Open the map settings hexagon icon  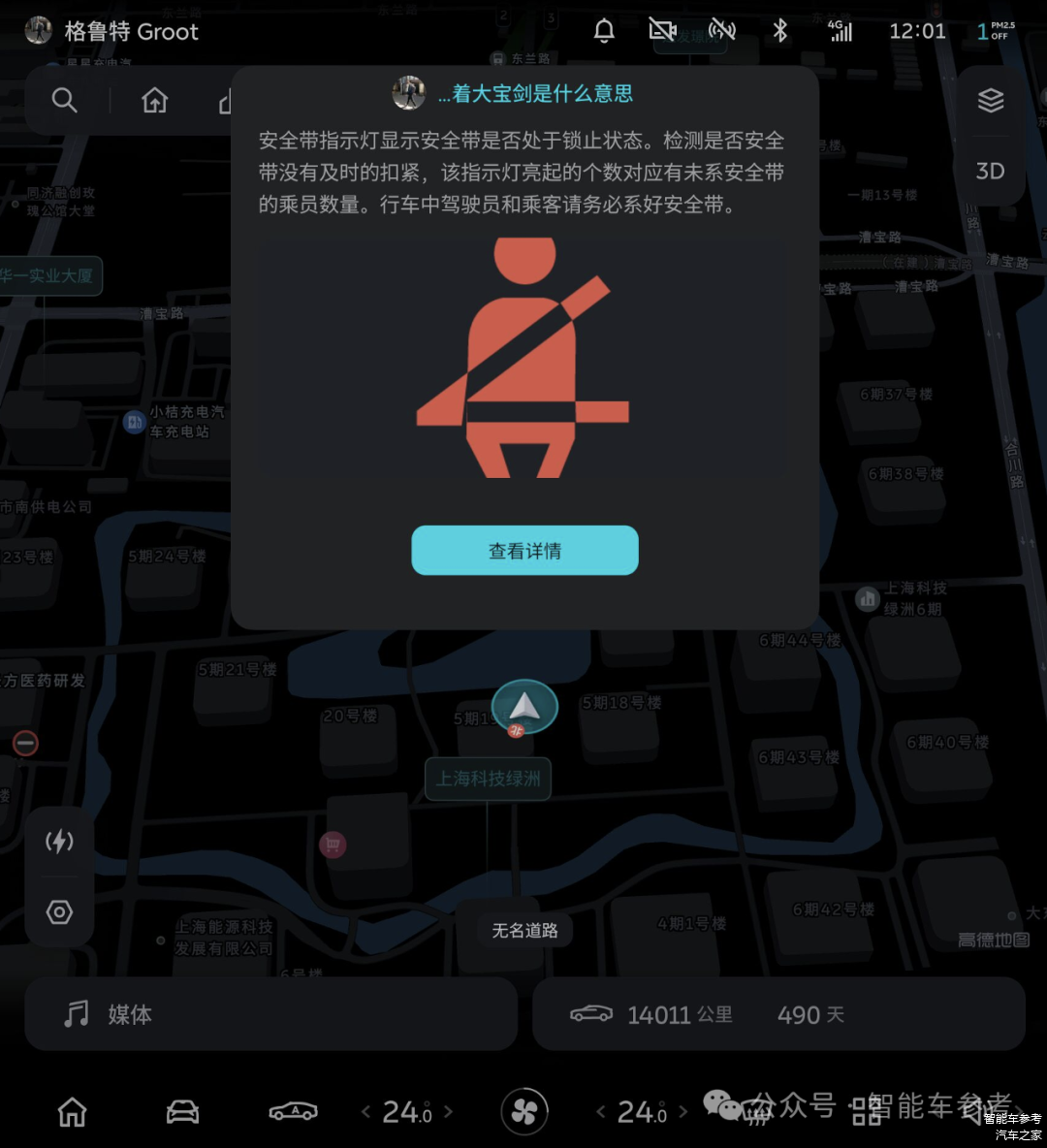[59, 912]
